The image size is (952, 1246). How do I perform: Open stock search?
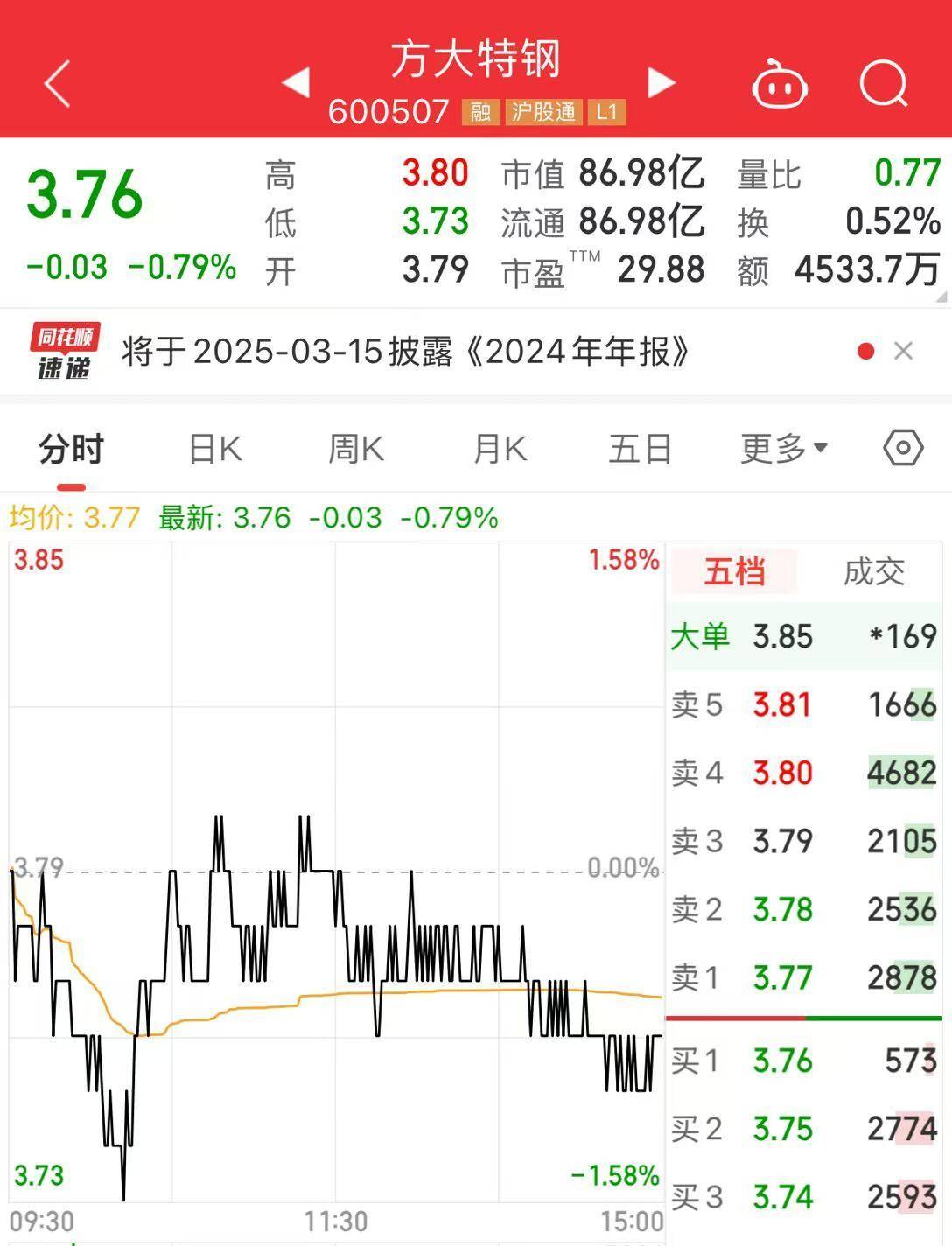point(883,84)
